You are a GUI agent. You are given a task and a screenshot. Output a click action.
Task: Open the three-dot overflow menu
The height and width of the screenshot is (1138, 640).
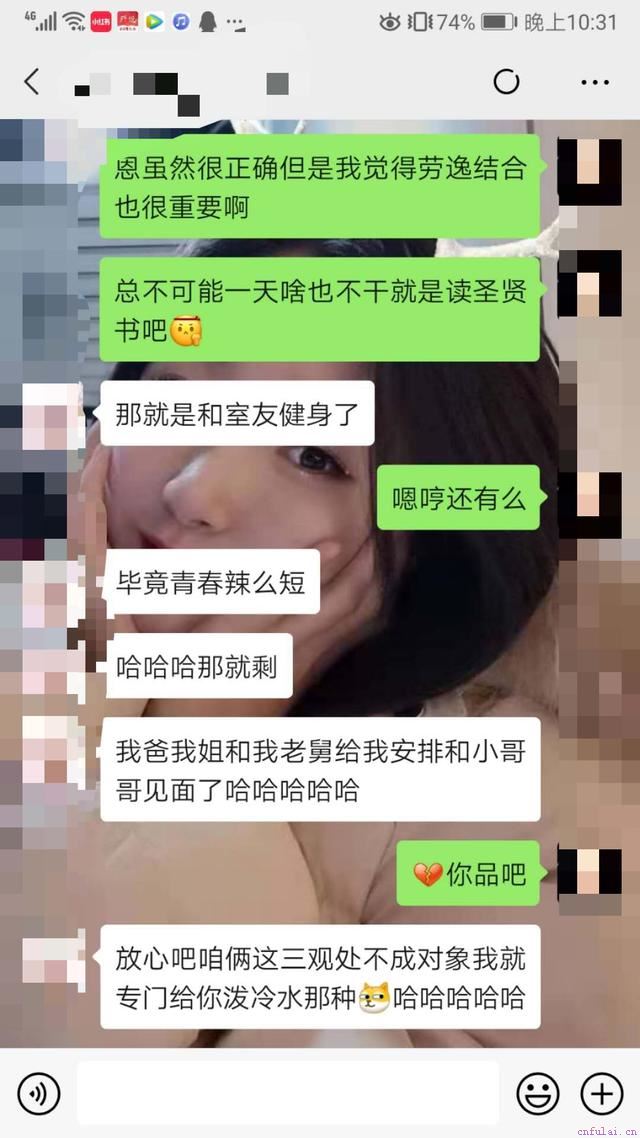(595, 82)
